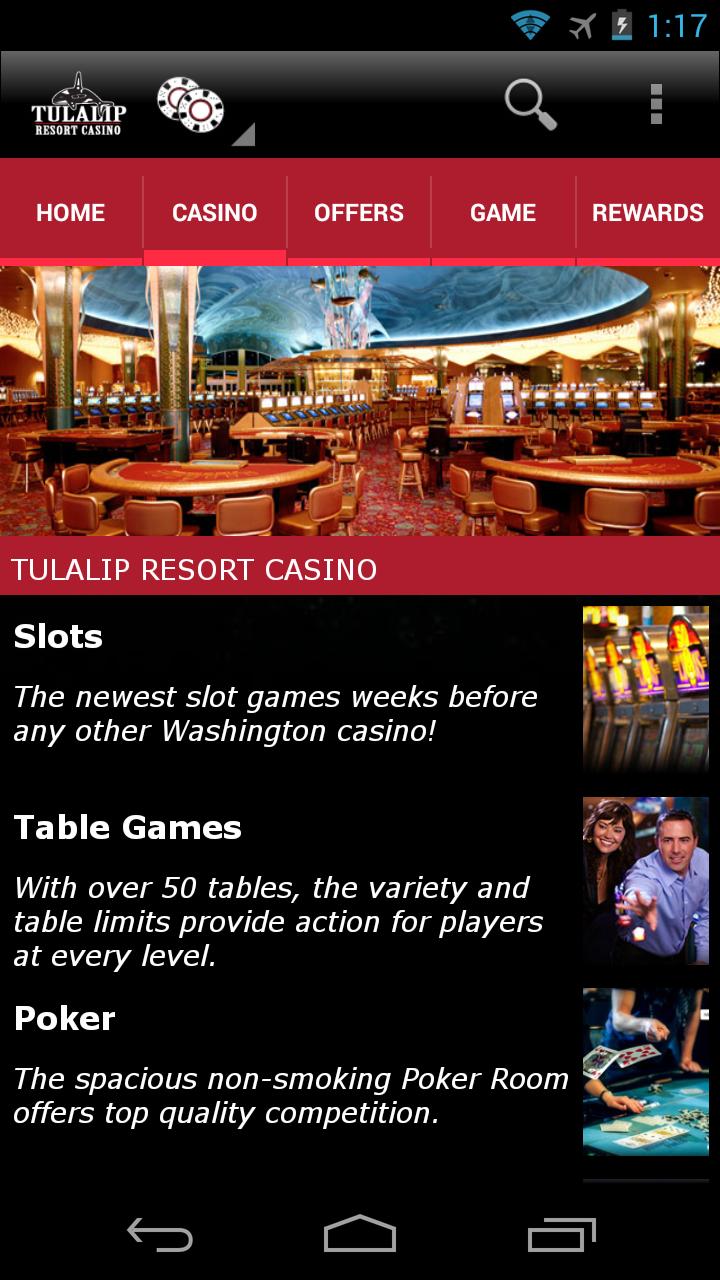
Task: Go to the system home screen
Action: [x=360, y=1235]
